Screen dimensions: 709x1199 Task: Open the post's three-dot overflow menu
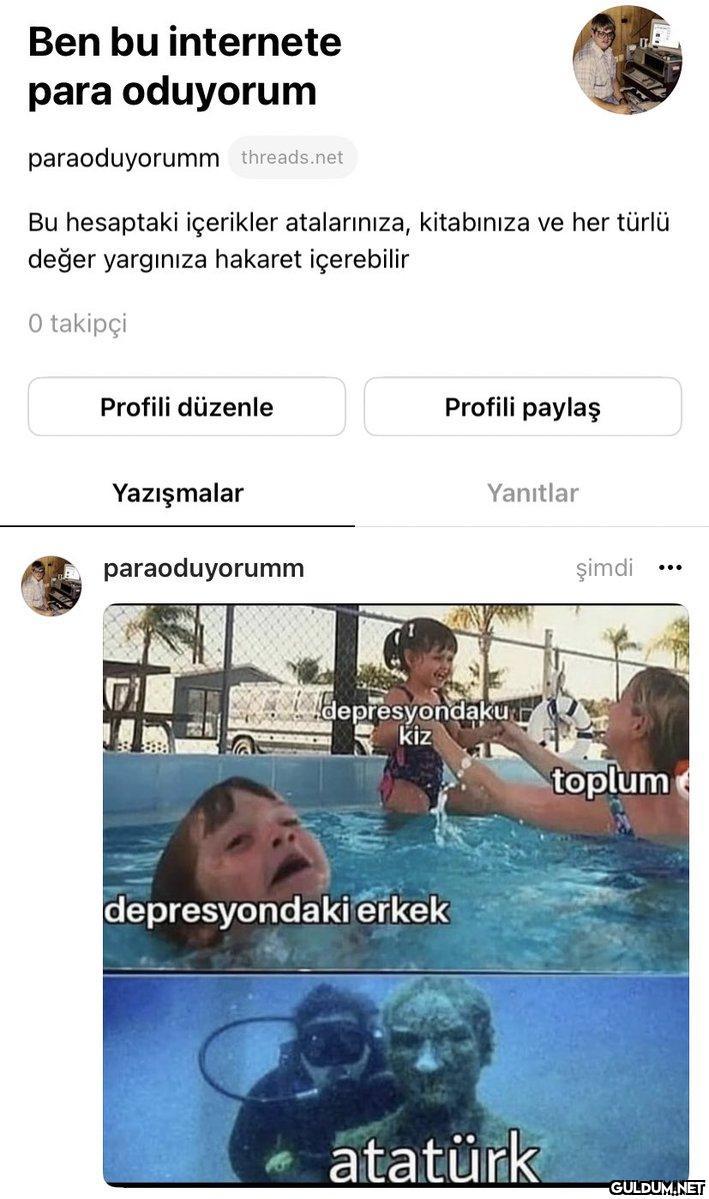click(x=669, y=568)
